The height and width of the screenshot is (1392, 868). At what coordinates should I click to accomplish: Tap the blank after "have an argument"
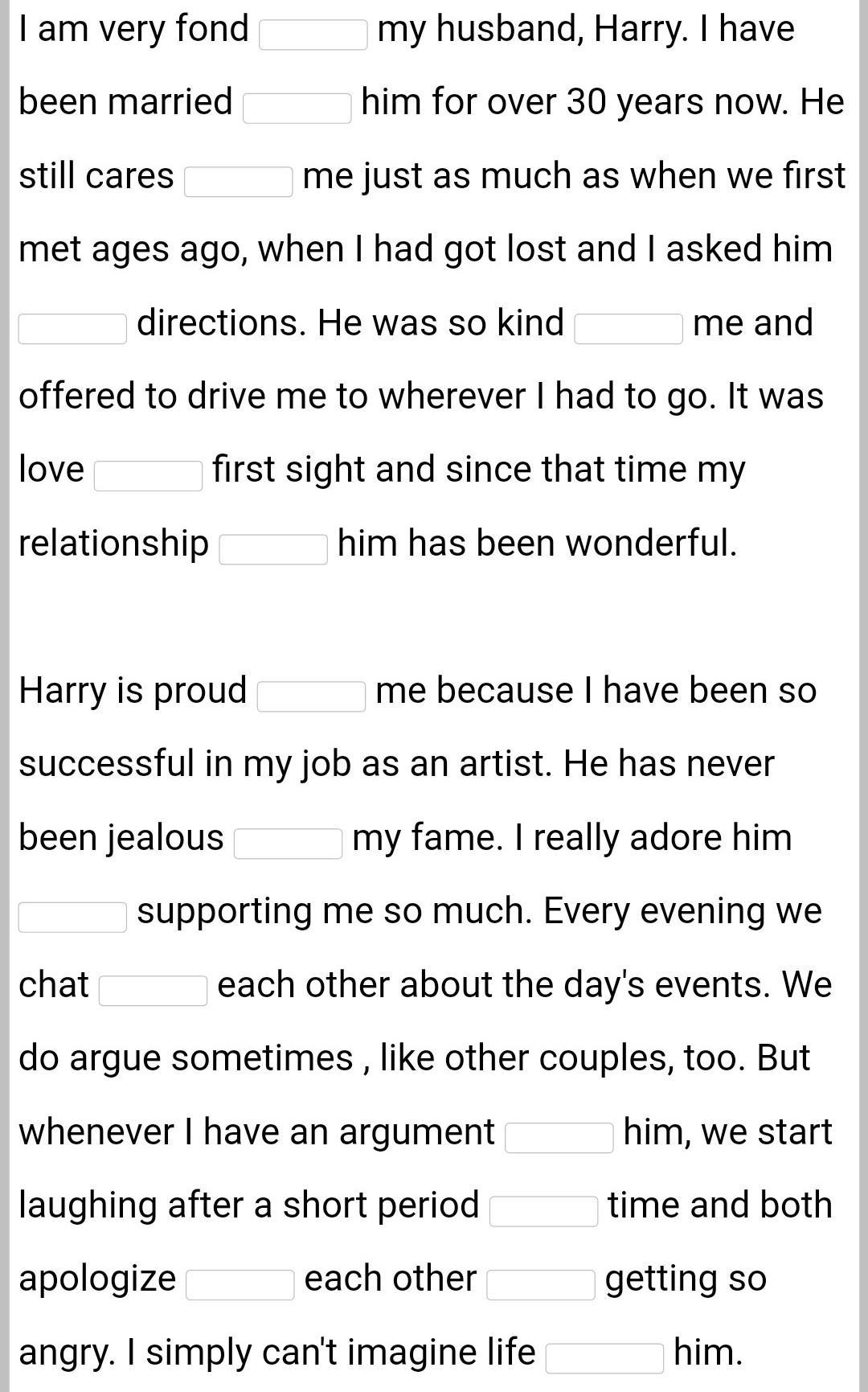[559, 1138]
